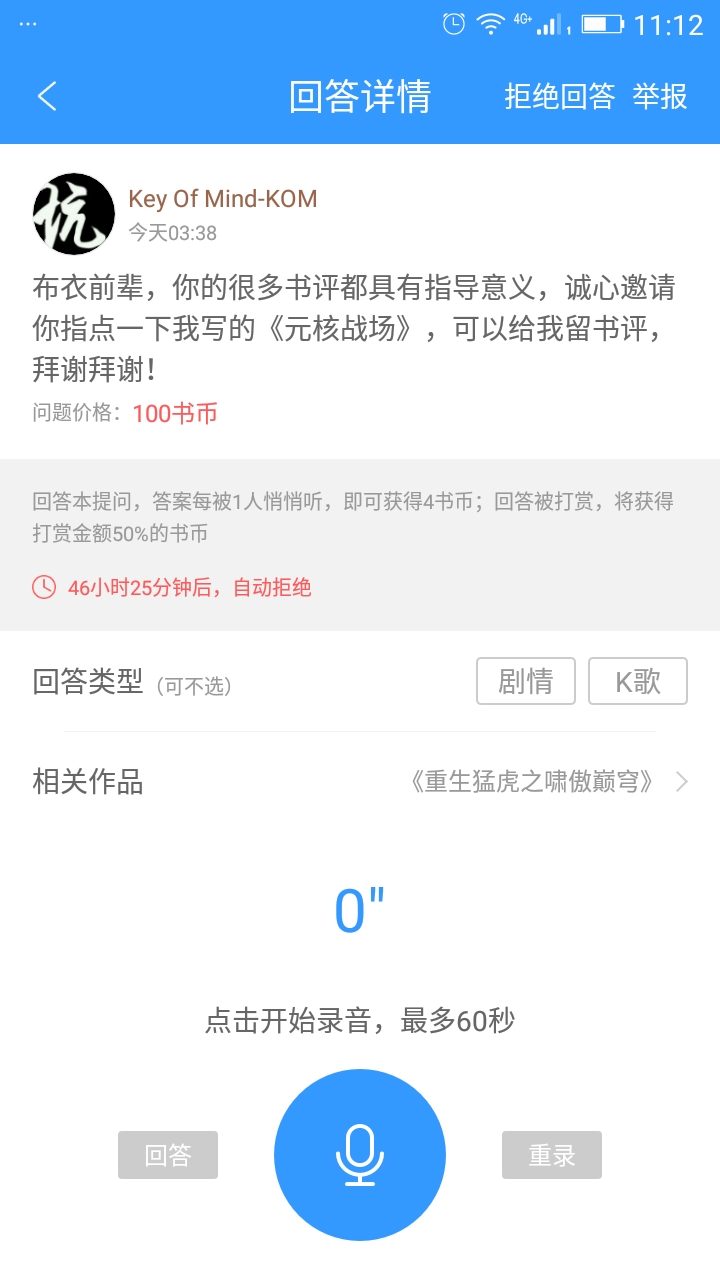Image resolution: width=720 pixels, height=1280 pixels.
Task: Choose the K歌 answer type
Action: pos(638,681)
